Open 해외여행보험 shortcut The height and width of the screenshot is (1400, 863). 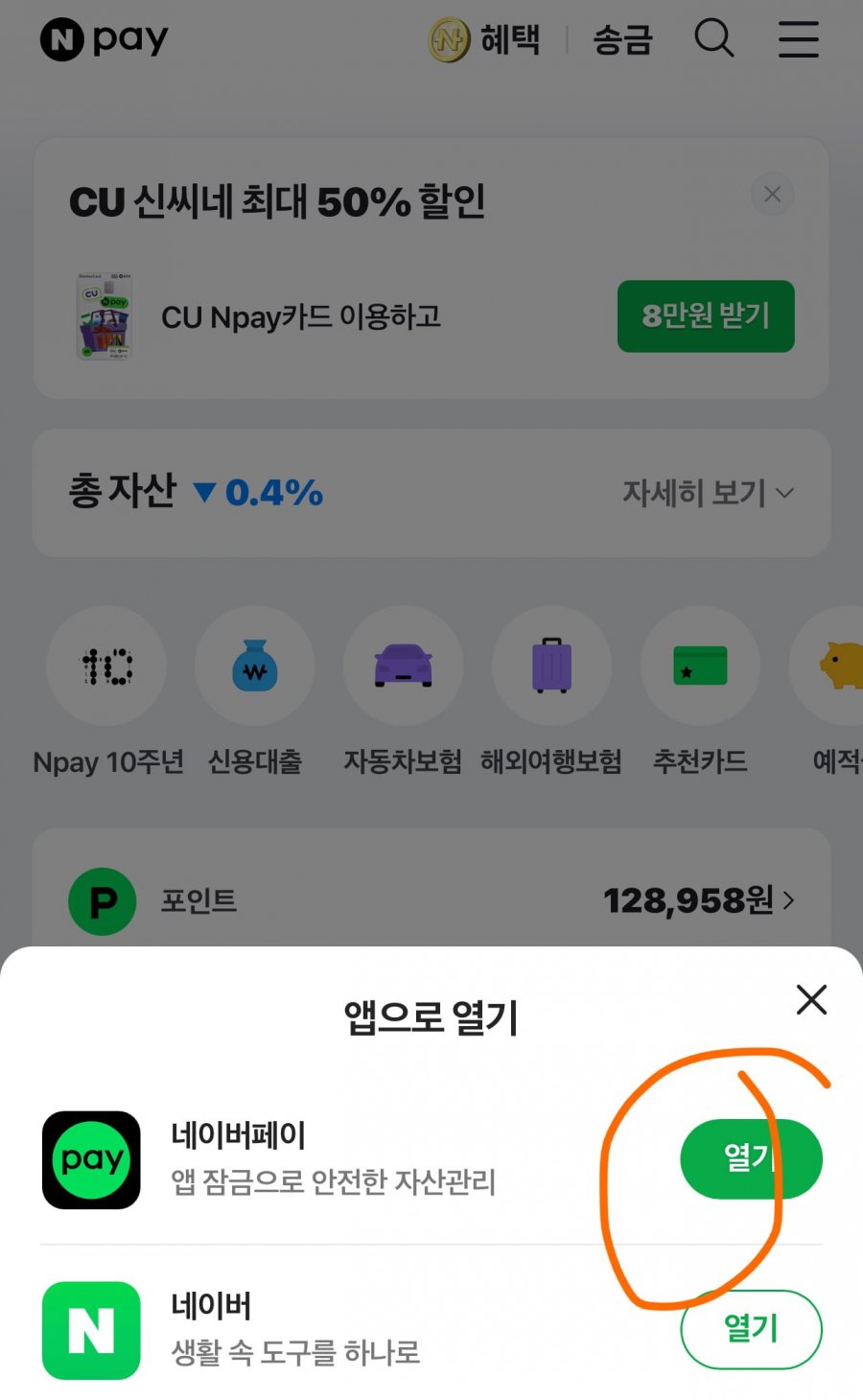coord(551,666)
